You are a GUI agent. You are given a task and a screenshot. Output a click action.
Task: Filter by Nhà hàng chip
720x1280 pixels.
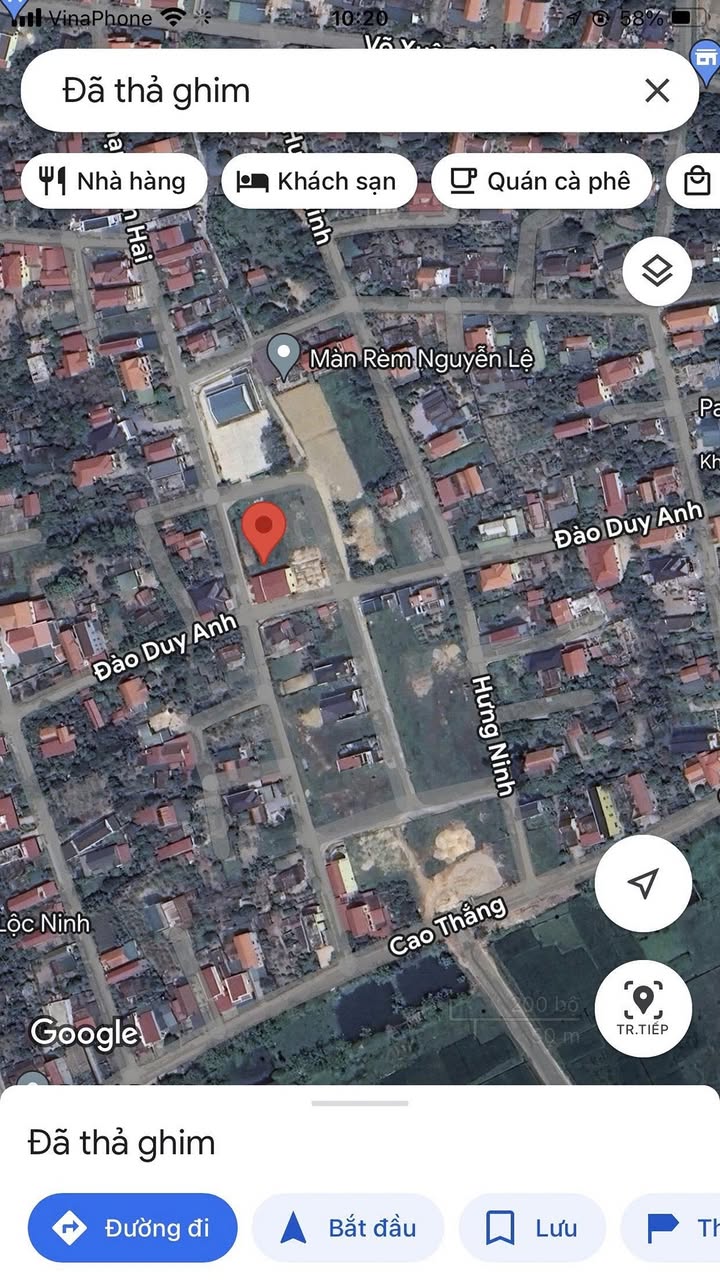113,181
